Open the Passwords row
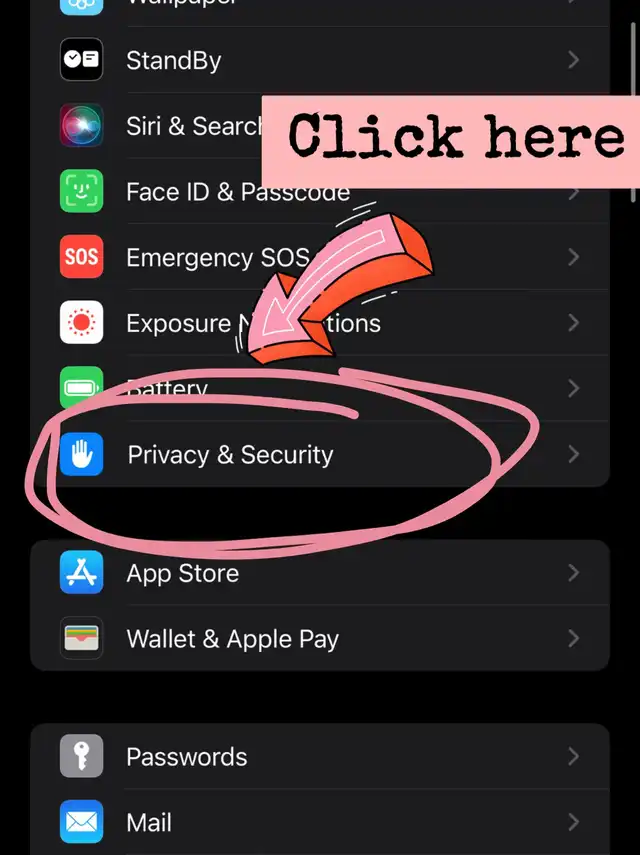 click(319, 756)
